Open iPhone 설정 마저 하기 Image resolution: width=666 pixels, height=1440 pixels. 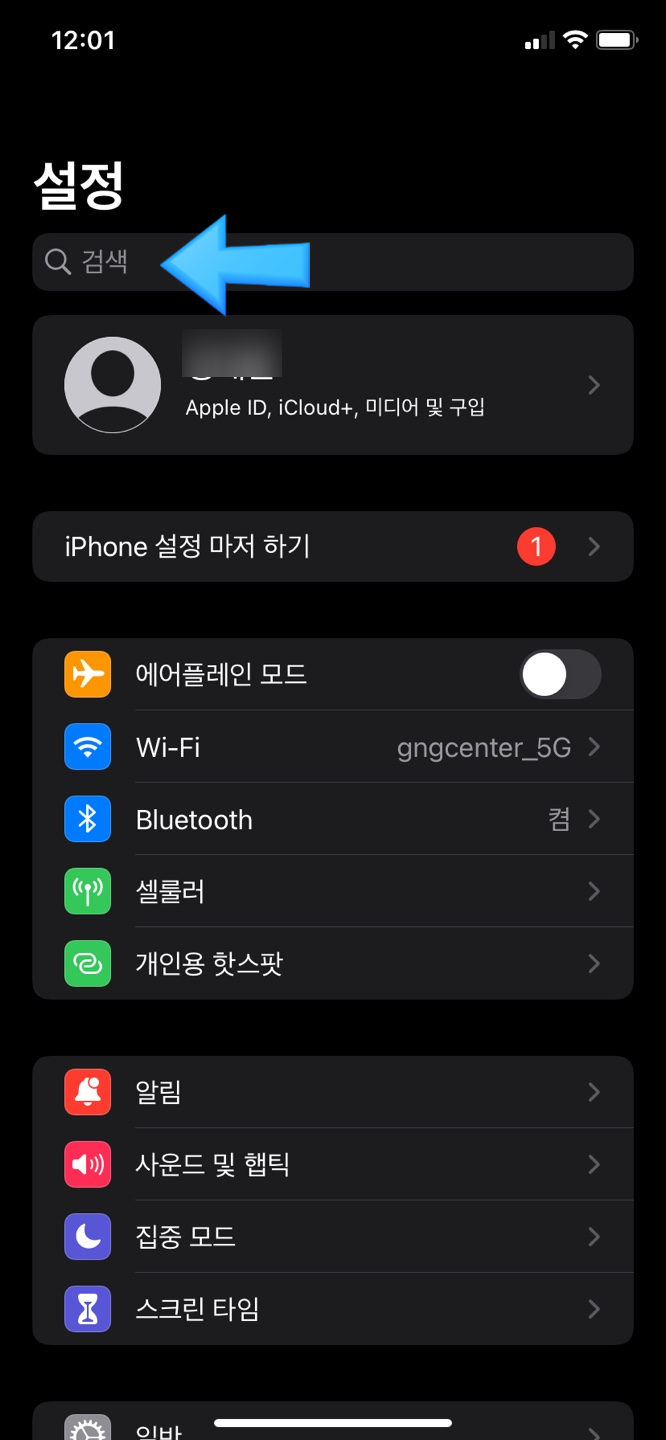pyautogui.click(x=333, y=546)
